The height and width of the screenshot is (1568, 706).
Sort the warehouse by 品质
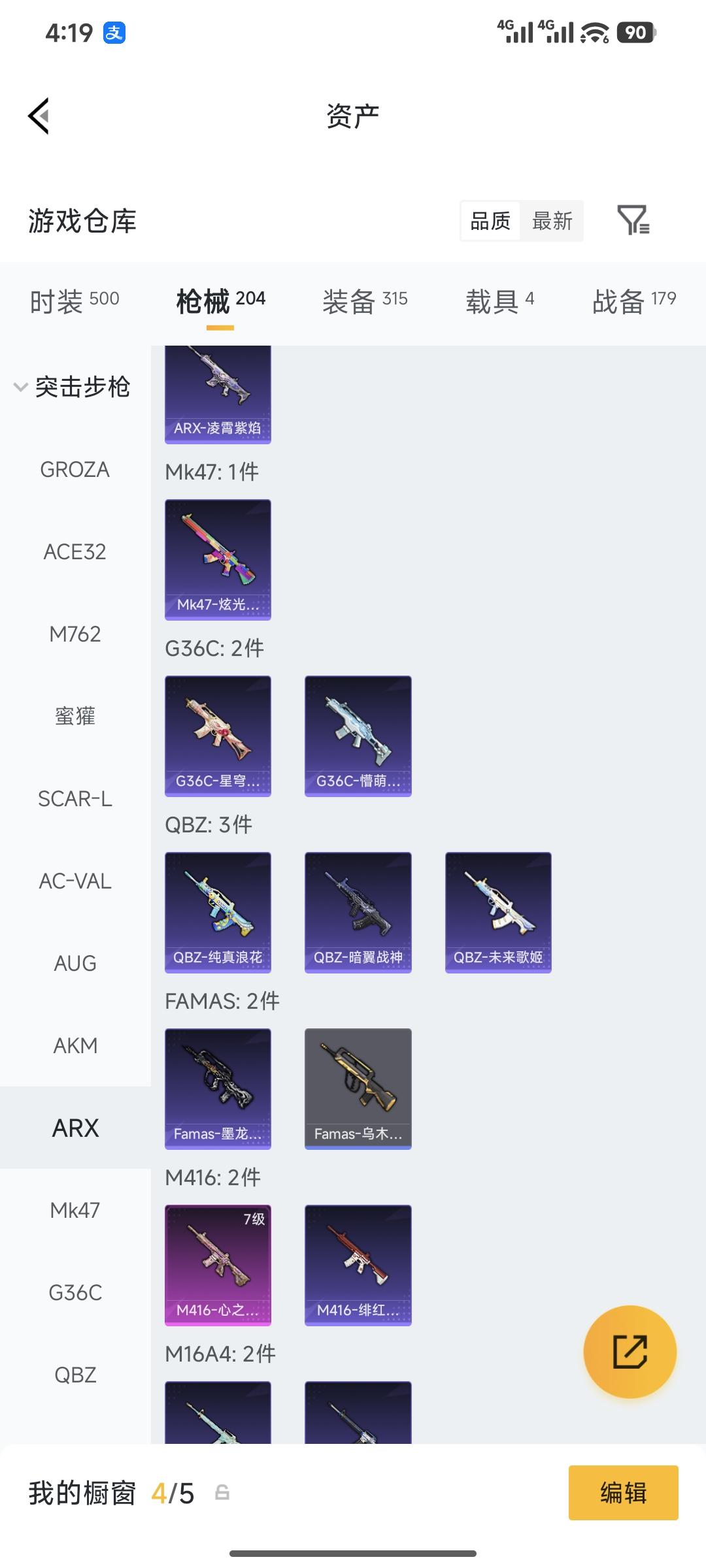click(490, 221)
